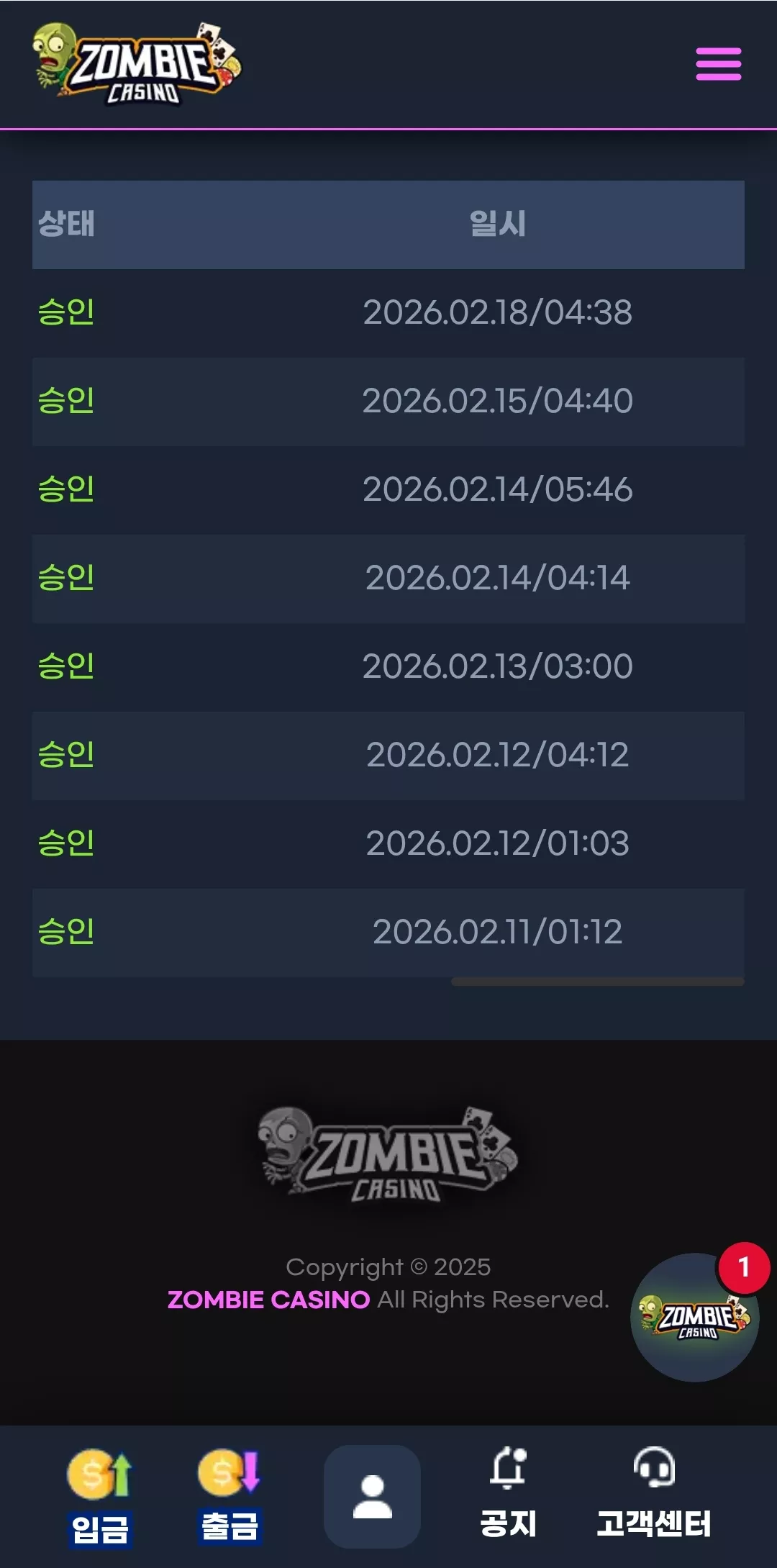Open the floating Zombie Casino chat bubble
The height and width of the screenshot is (1568, 777).
[695, 1317]
